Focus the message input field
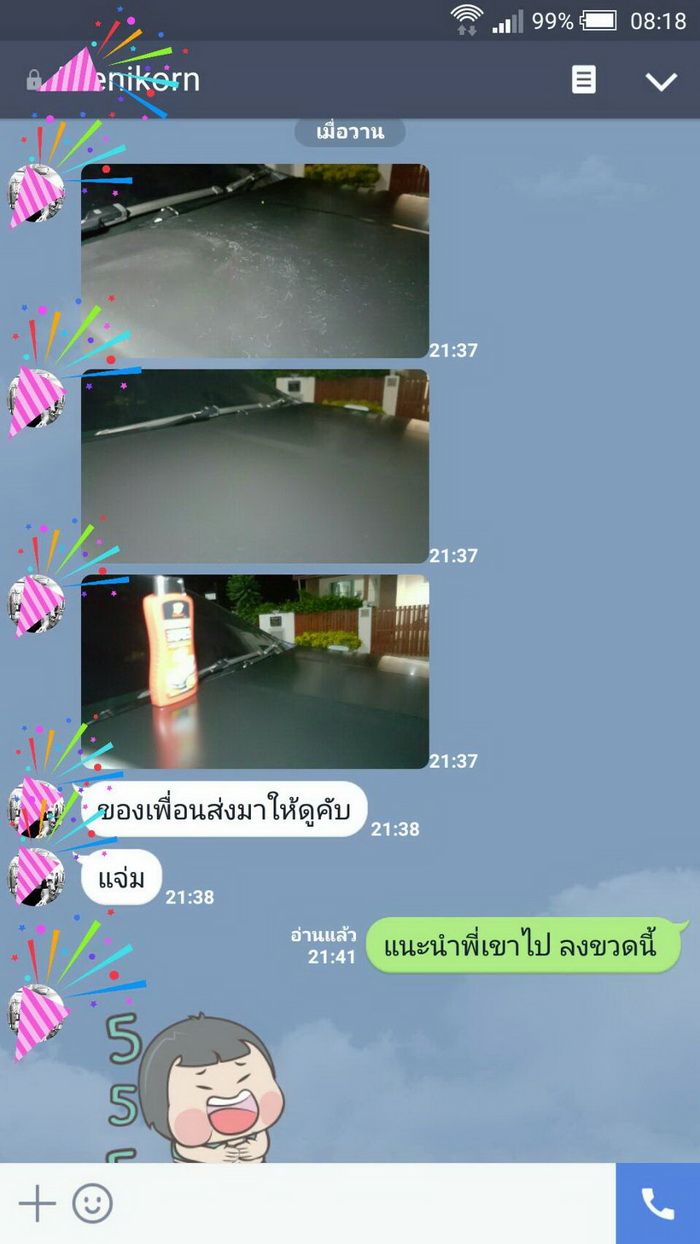The height and width of the screenshot is (1244, 700). click(360, 1203)
